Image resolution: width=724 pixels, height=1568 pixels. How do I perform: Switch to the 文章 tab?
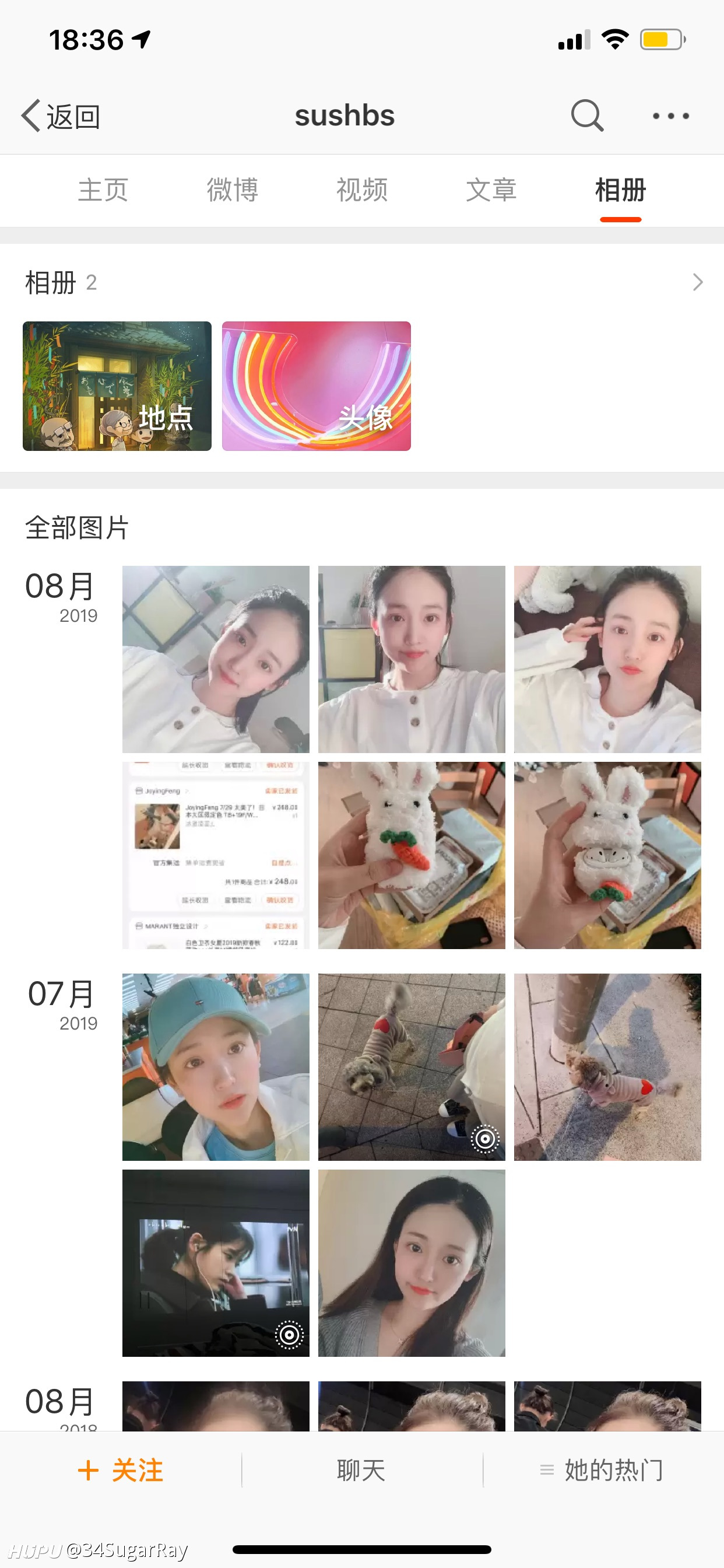[491, 190]
